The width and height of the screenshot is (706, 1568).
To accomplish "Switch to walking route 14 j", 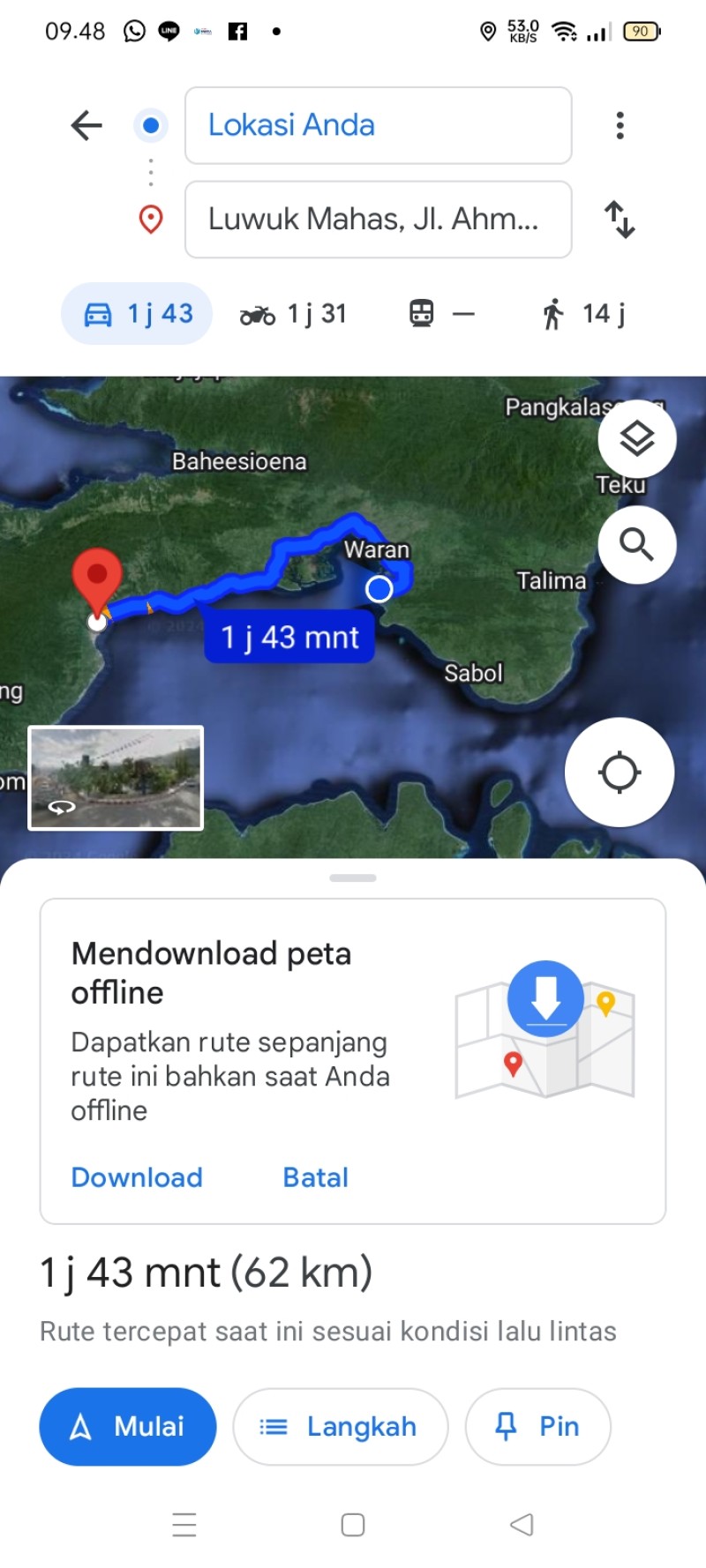I will click(582, 313).
